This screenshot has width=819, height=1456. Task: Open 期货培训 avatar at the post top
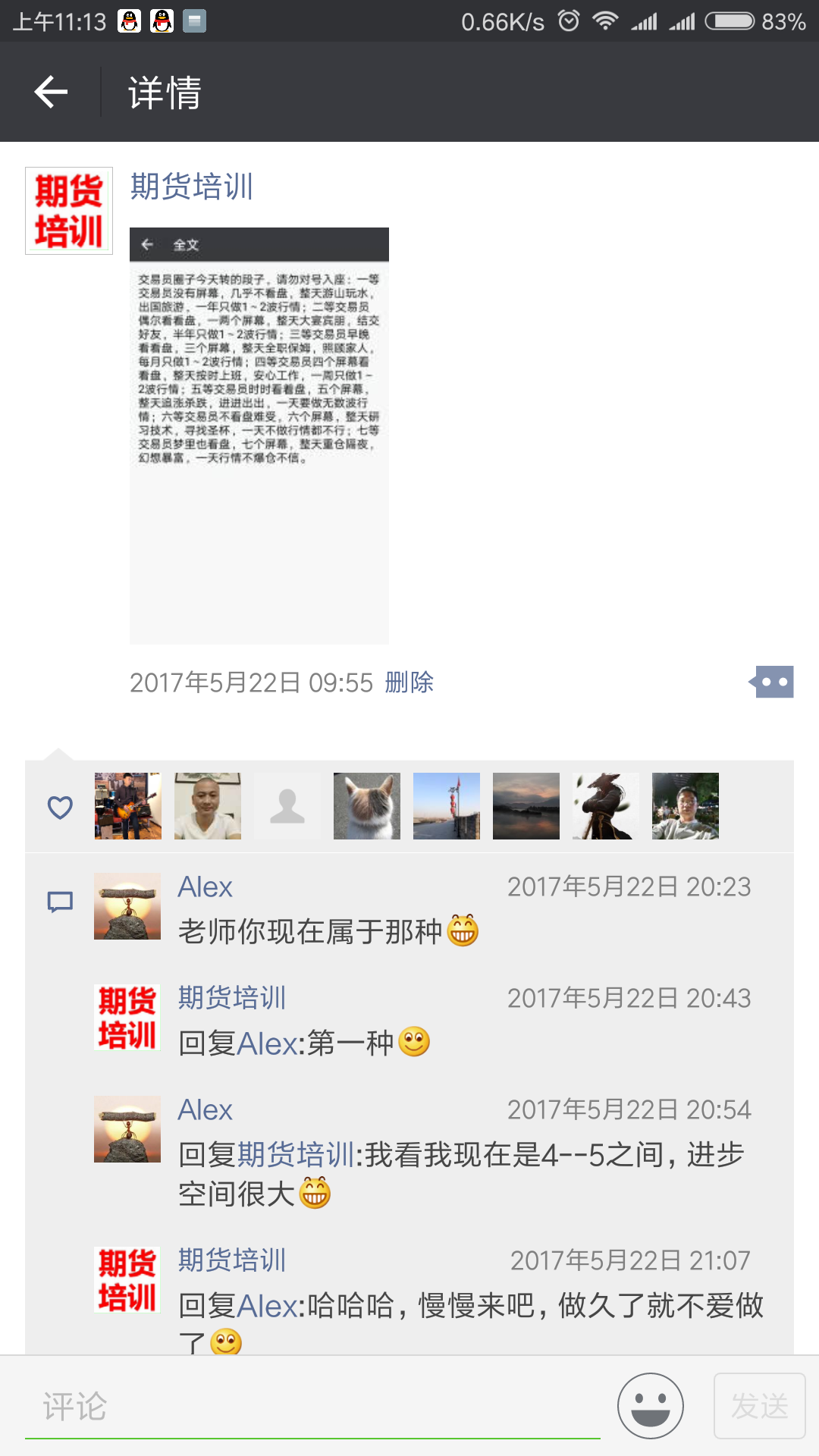click(69, 211)
